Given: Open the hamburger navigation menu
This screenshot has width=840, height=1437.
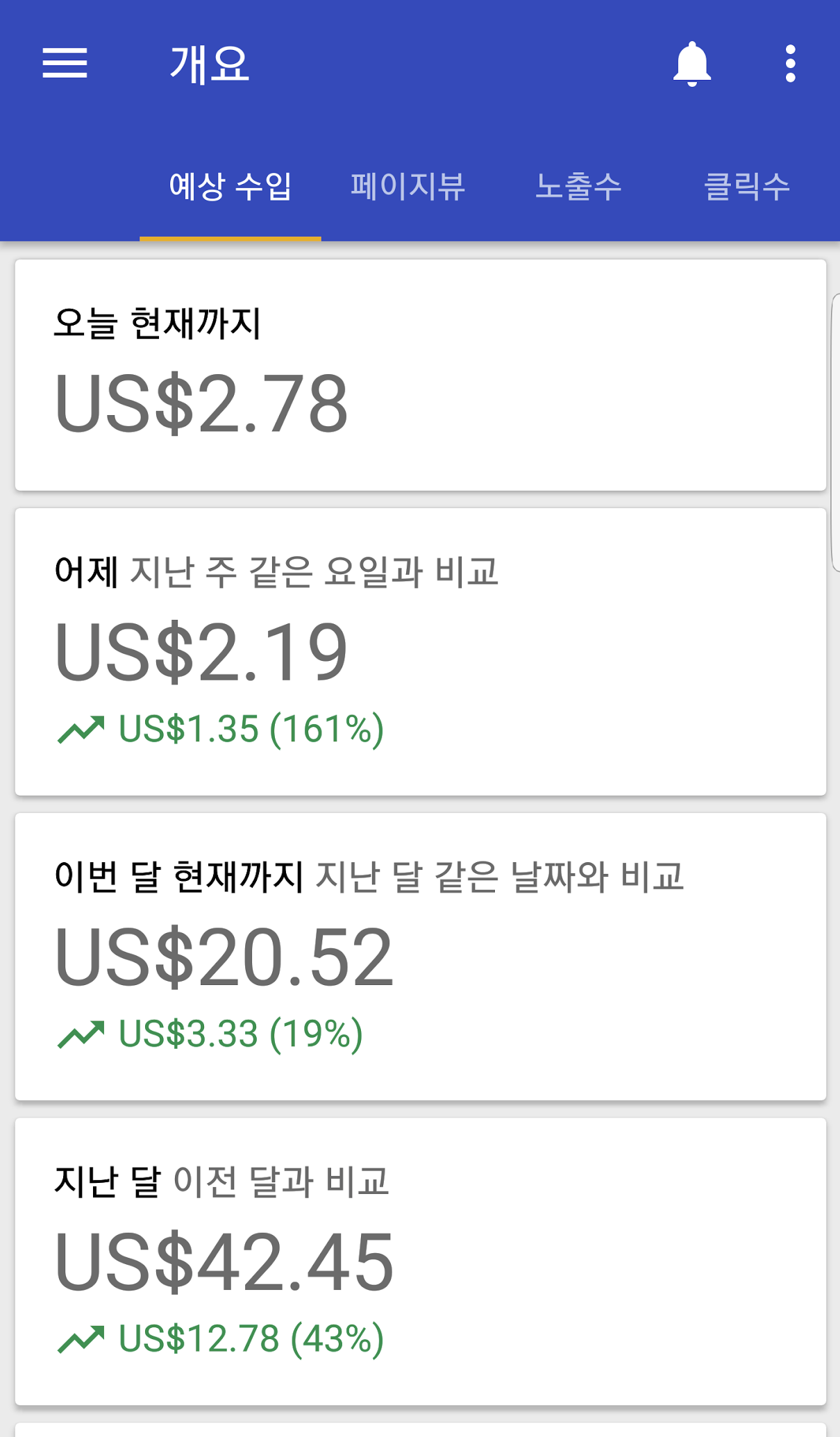Looking at the screenshot, I should (65, 63).
